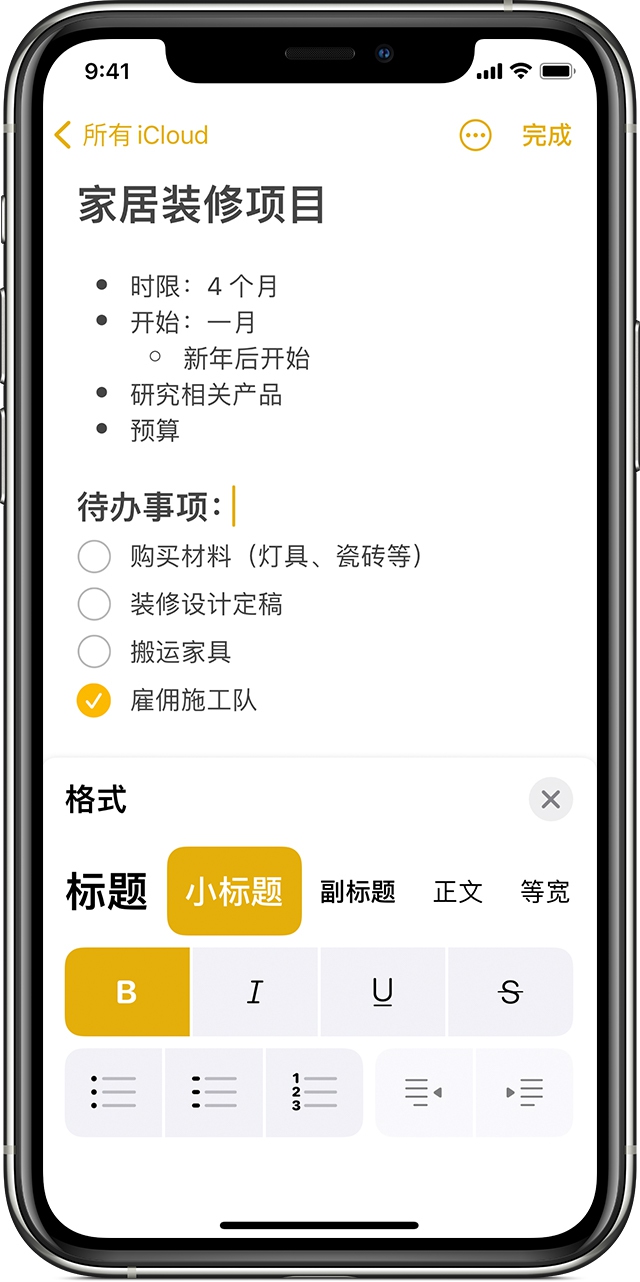The width and height of the screenshot is (640, 1282).
Task: Select the 小标题 heading style
Action: click(x=234, y=891)
